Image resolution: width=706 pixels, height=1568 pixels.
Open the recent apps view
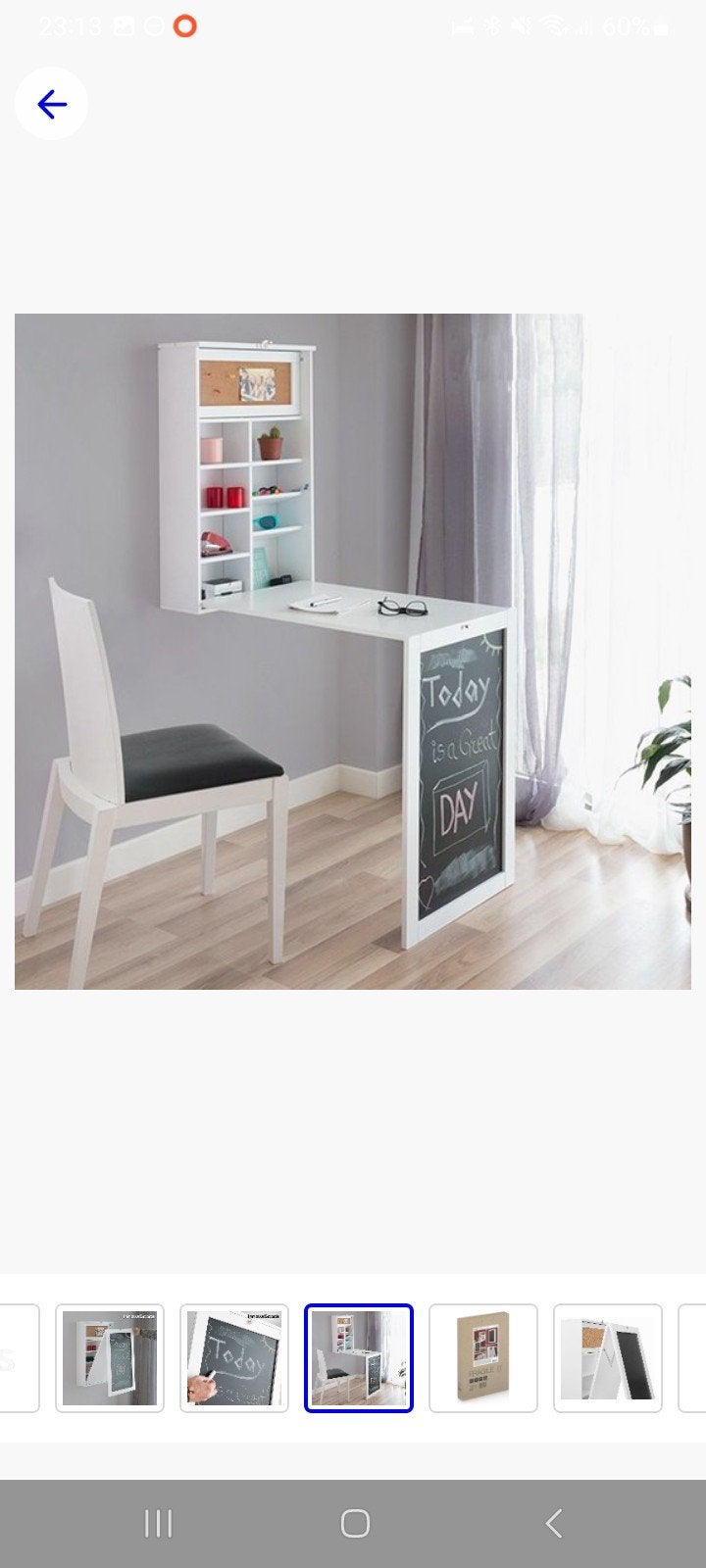(158, 1523)
